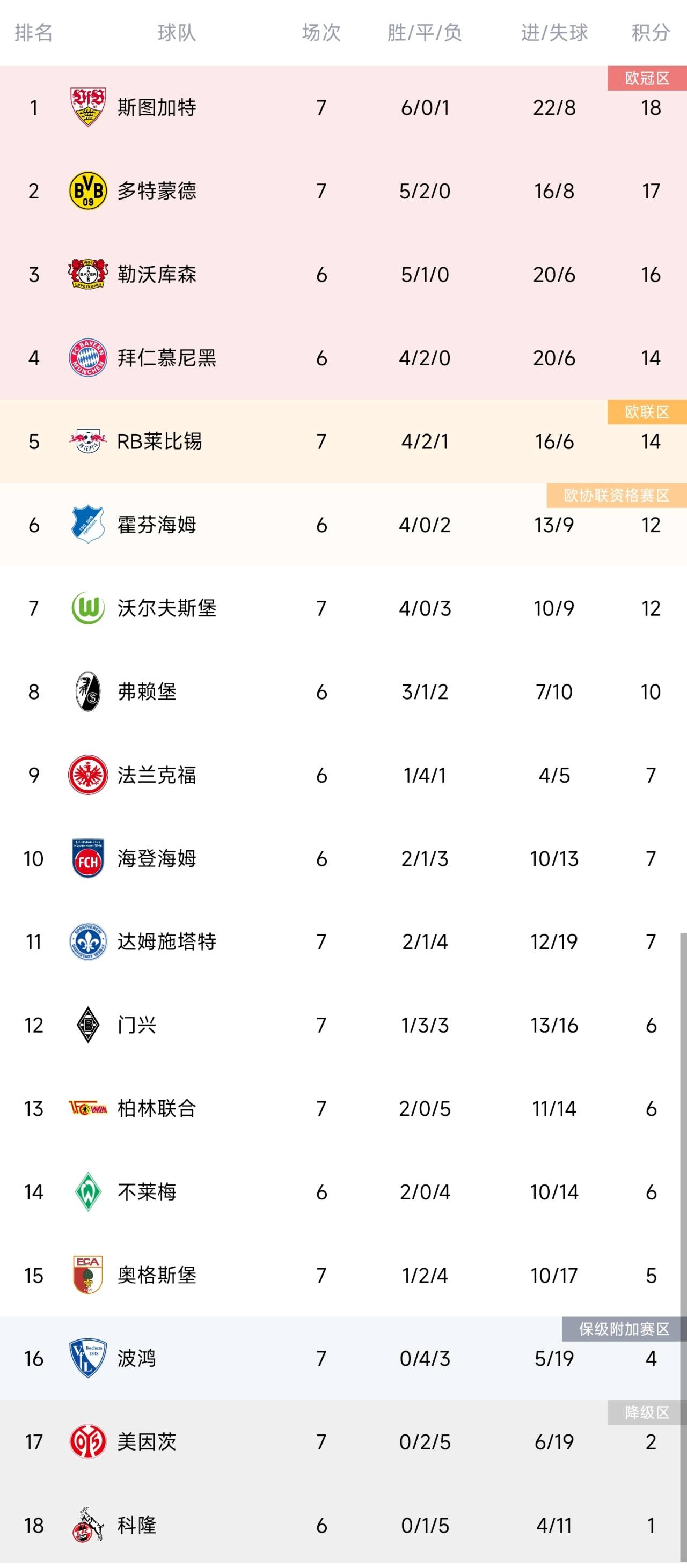Open the 斯图加特 team row
Screen dimensions: 687x1568
343,108
